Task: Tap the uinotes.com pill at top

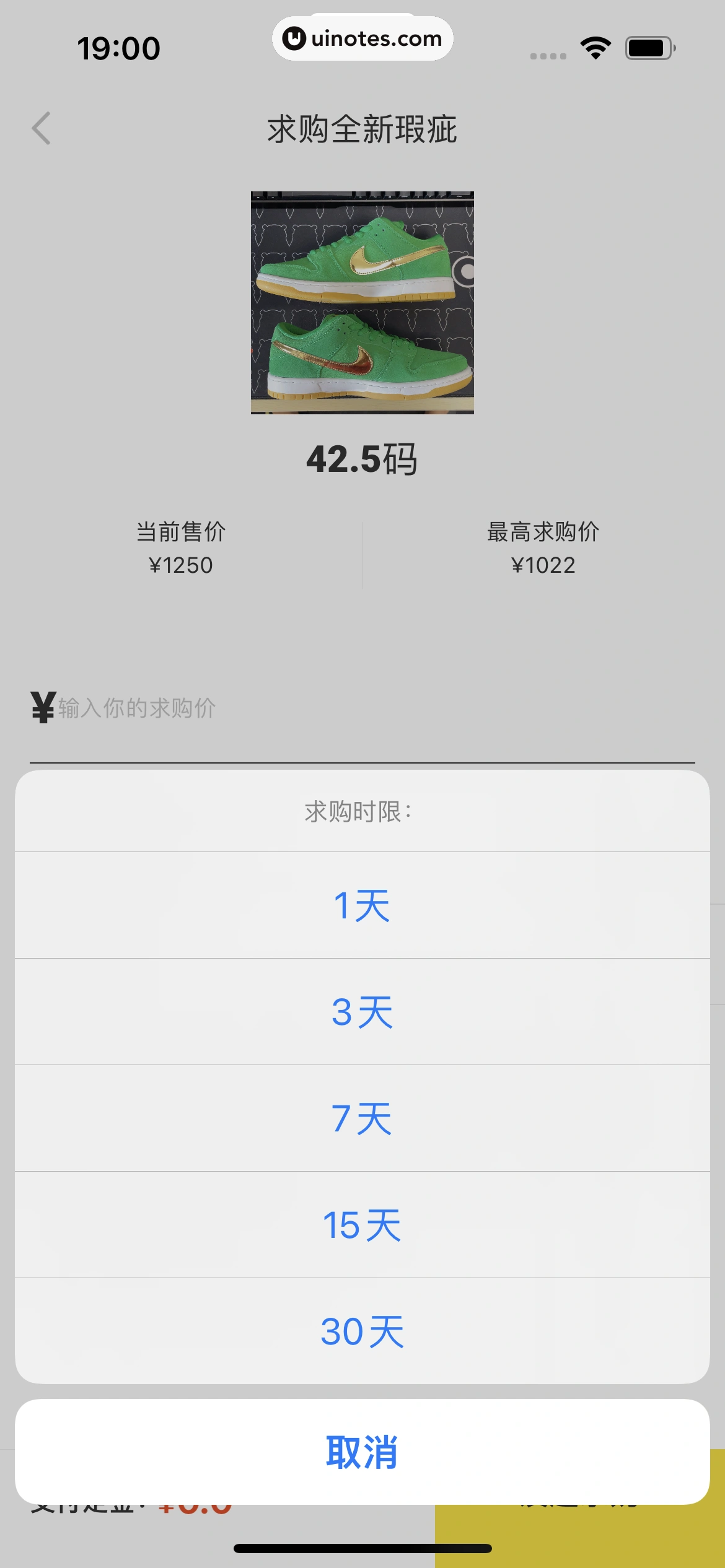Action: coord(362,38)
